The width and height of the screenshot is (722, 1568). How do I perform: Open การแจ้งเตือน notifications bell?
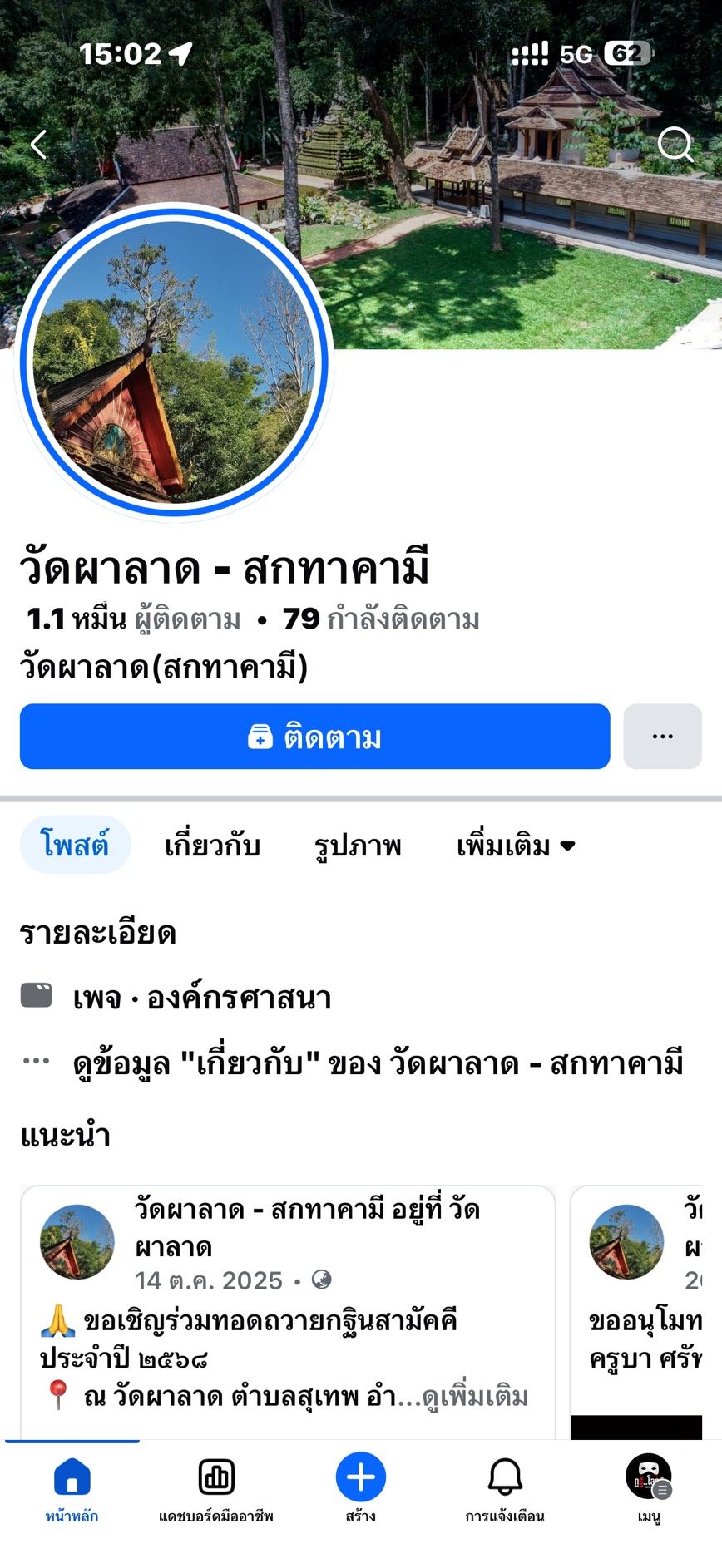coord(505,1488)
